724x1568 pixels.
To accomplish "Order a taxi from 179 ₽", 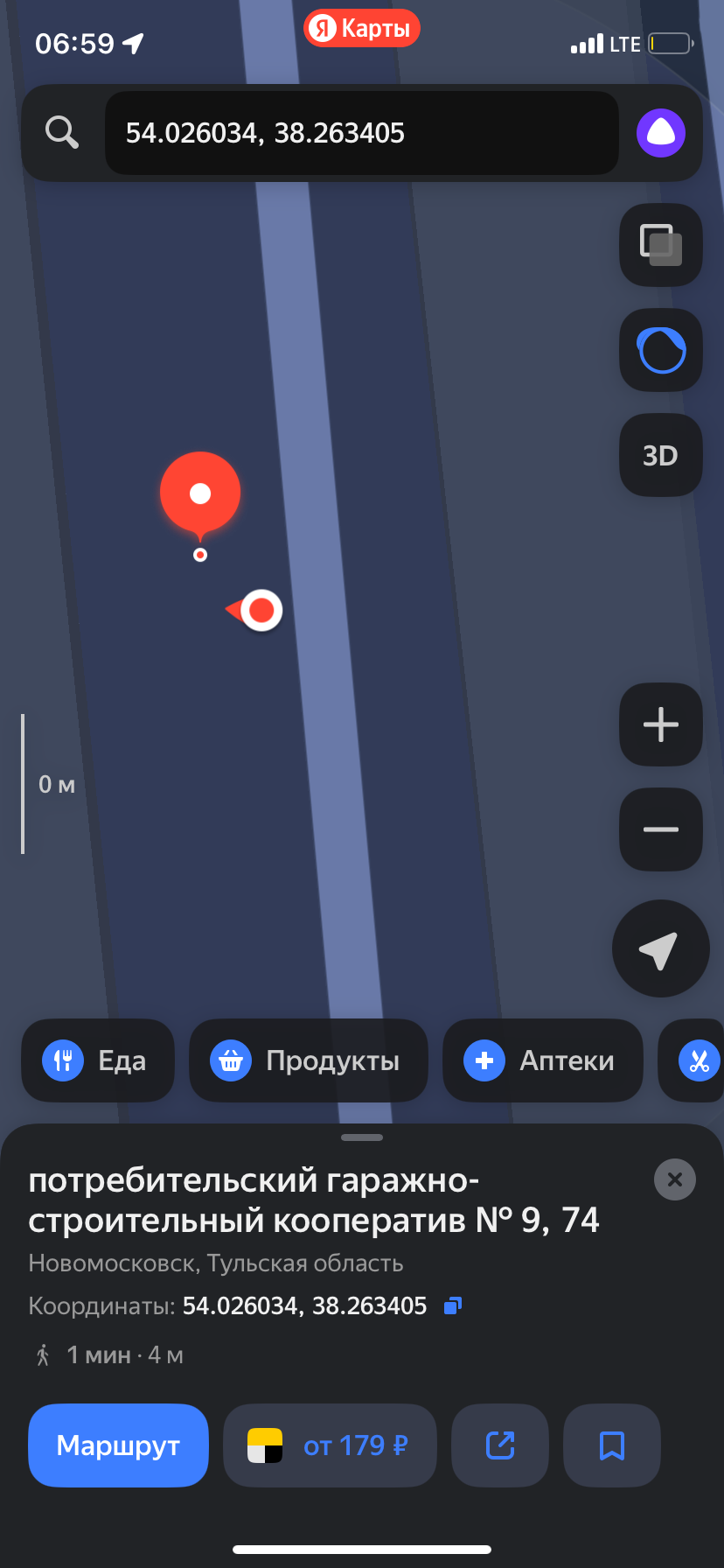I will pyautogui.click(x=330, y=1445).
